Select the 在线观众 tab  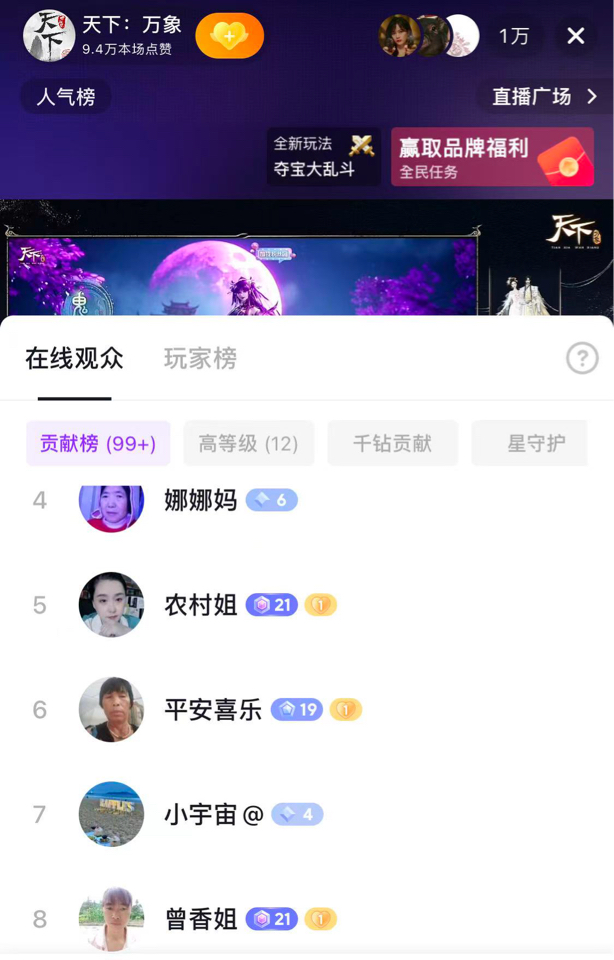click(x=74, y=358)
